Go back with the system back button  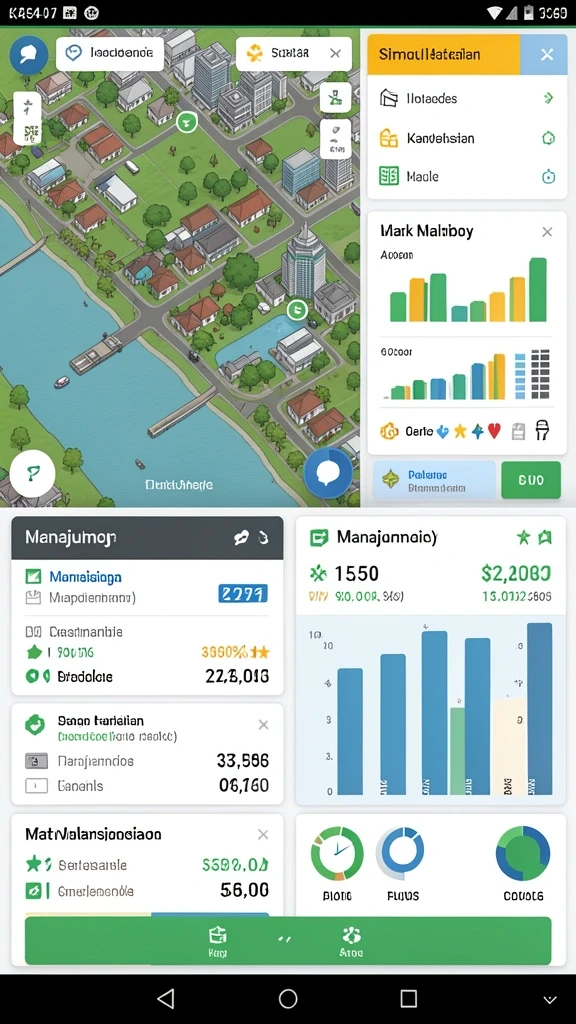(x=166, y=999)
